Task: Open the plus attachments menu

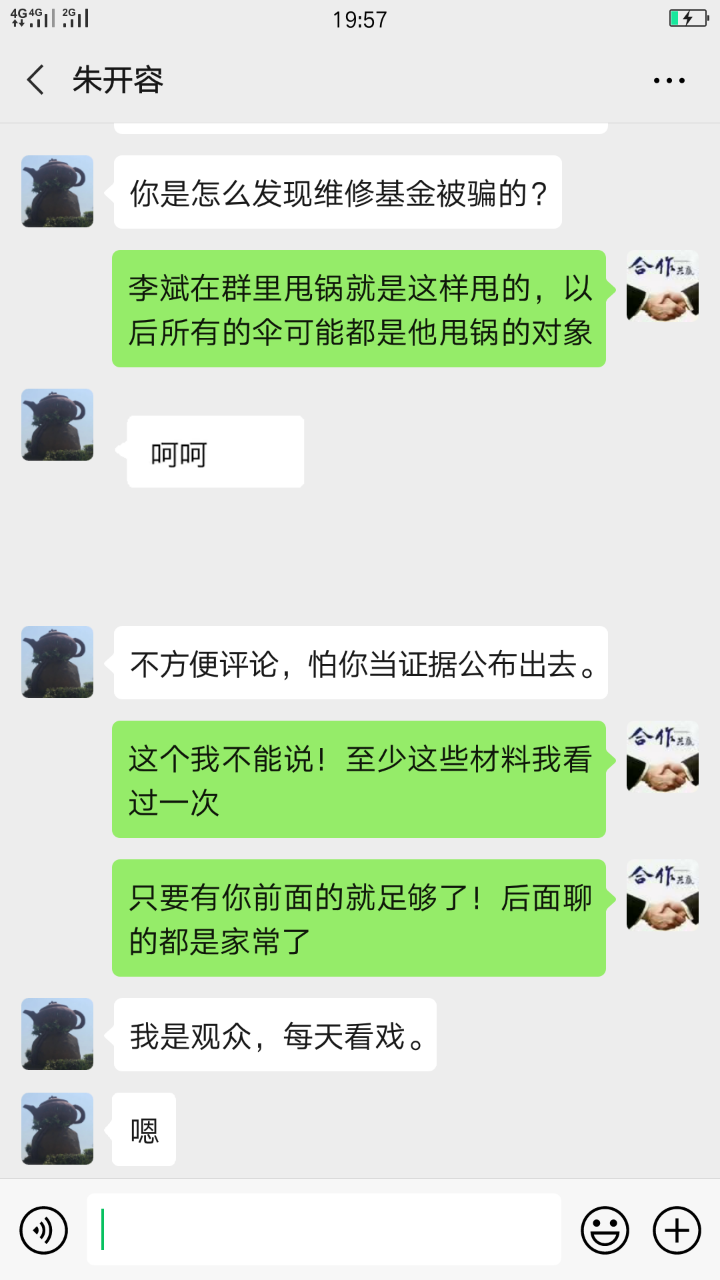Action: point(677,1230)
